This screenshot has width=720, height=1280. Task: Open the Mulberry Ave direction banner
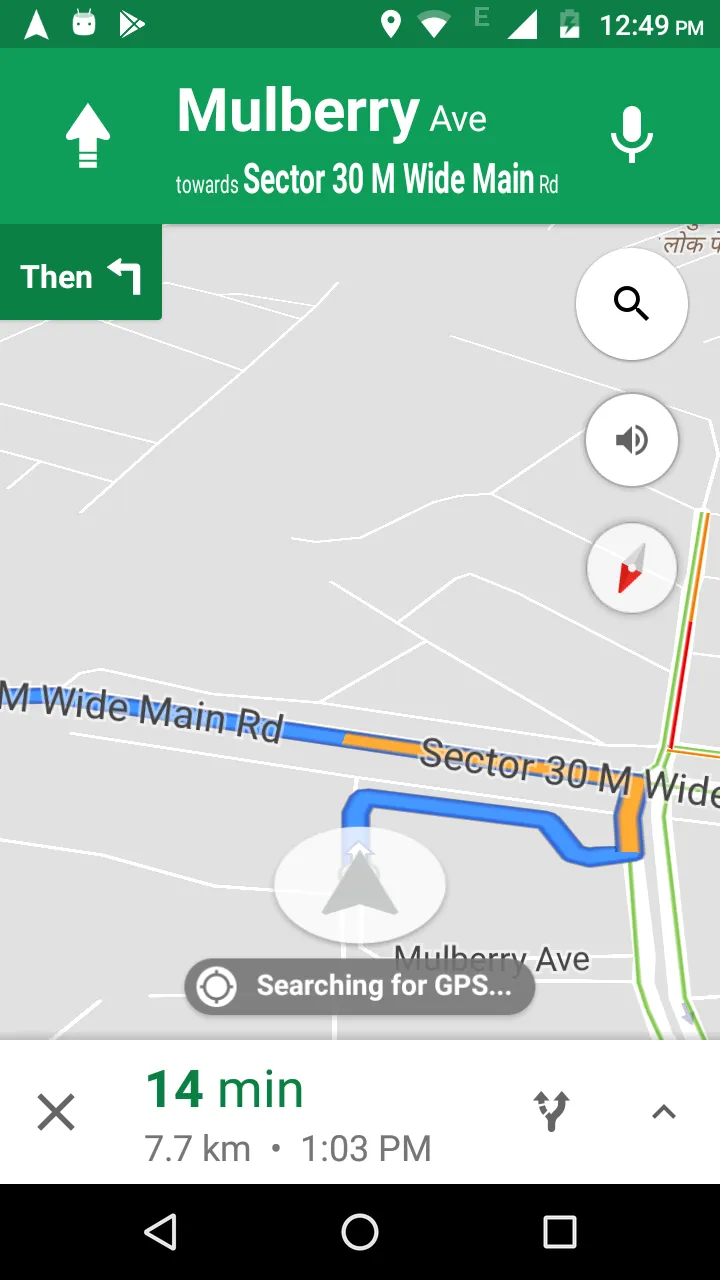[x=360, y=137]
